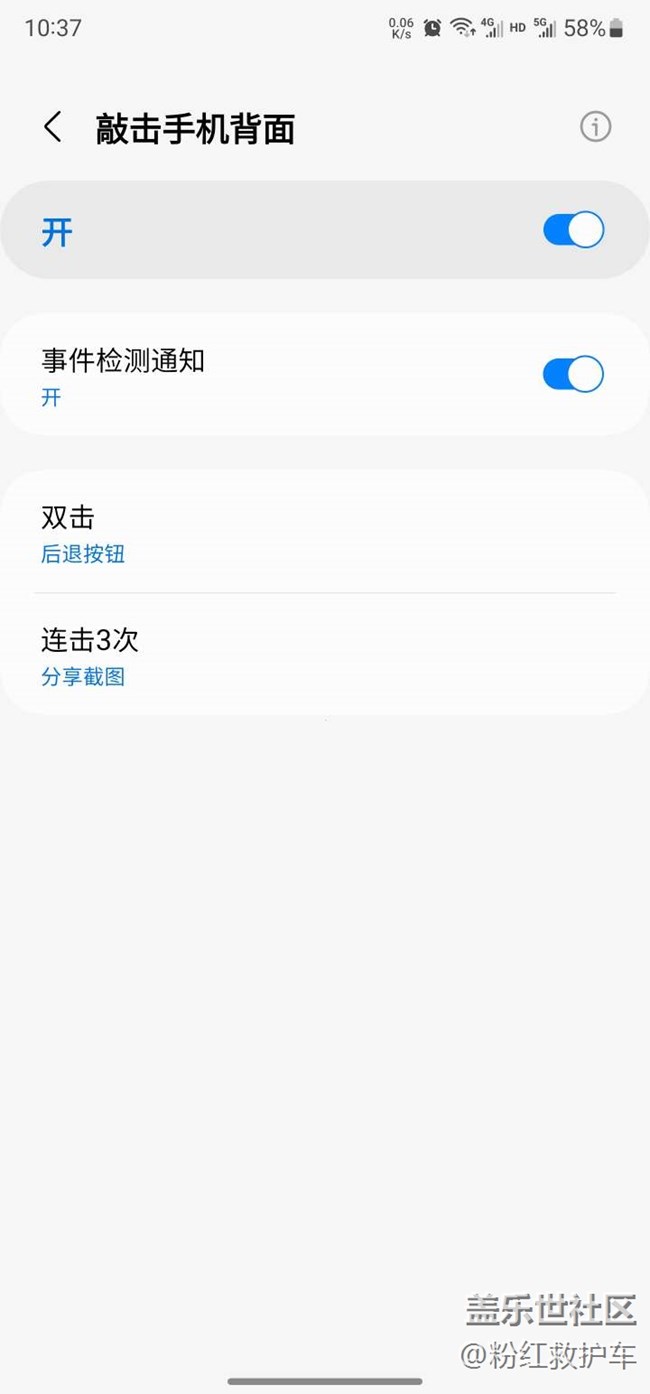Turn off the main 开 switch
The width and height of the screenshot is (650, 1394).
pos(573,230)
